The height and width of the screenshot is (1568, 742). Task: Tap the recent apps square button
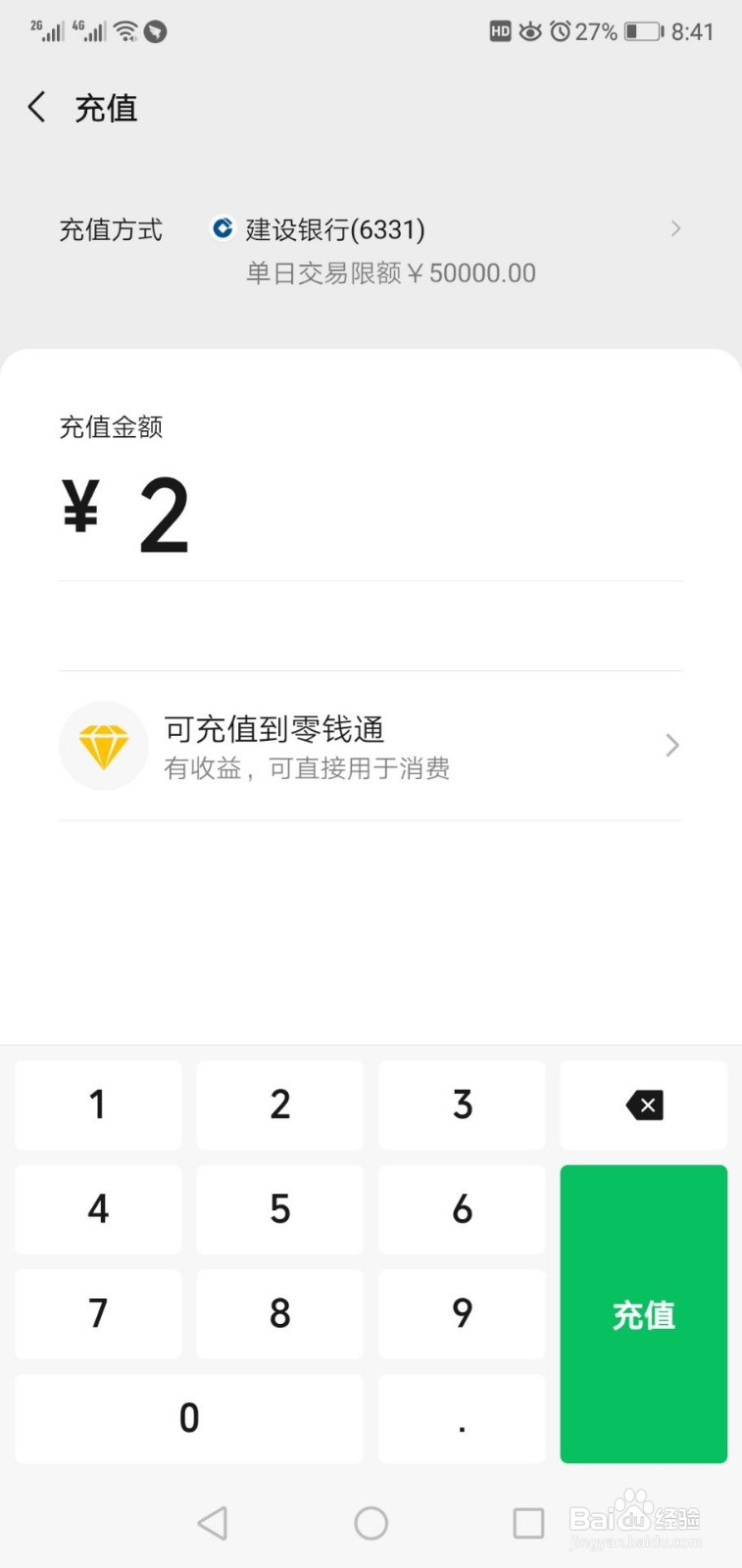pos(528,1523)
